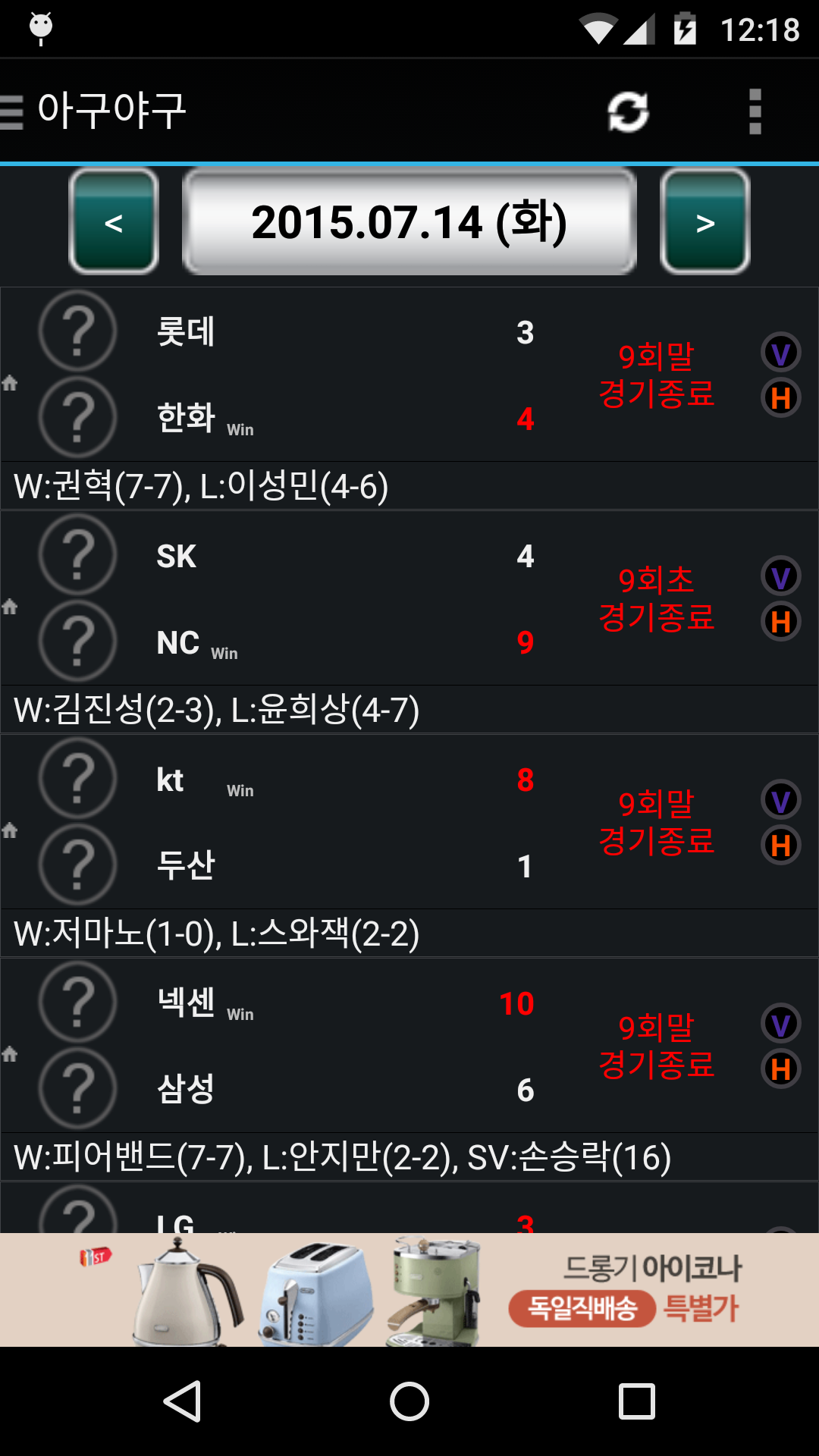
Task: Open the overflow menu
Action: pos(755,112)
